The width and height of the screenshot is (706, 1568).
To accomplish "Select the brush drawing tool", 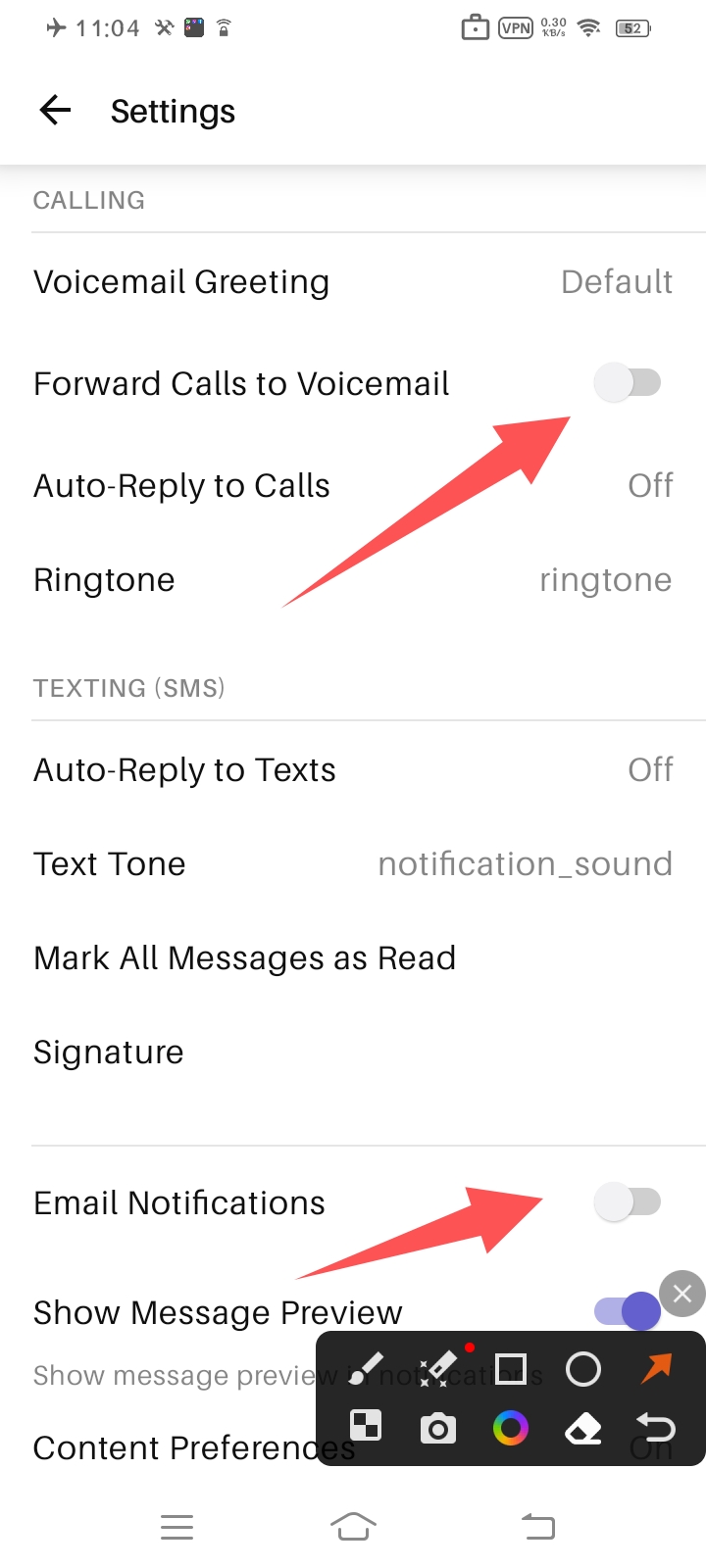I will [x=366, y=1368].
